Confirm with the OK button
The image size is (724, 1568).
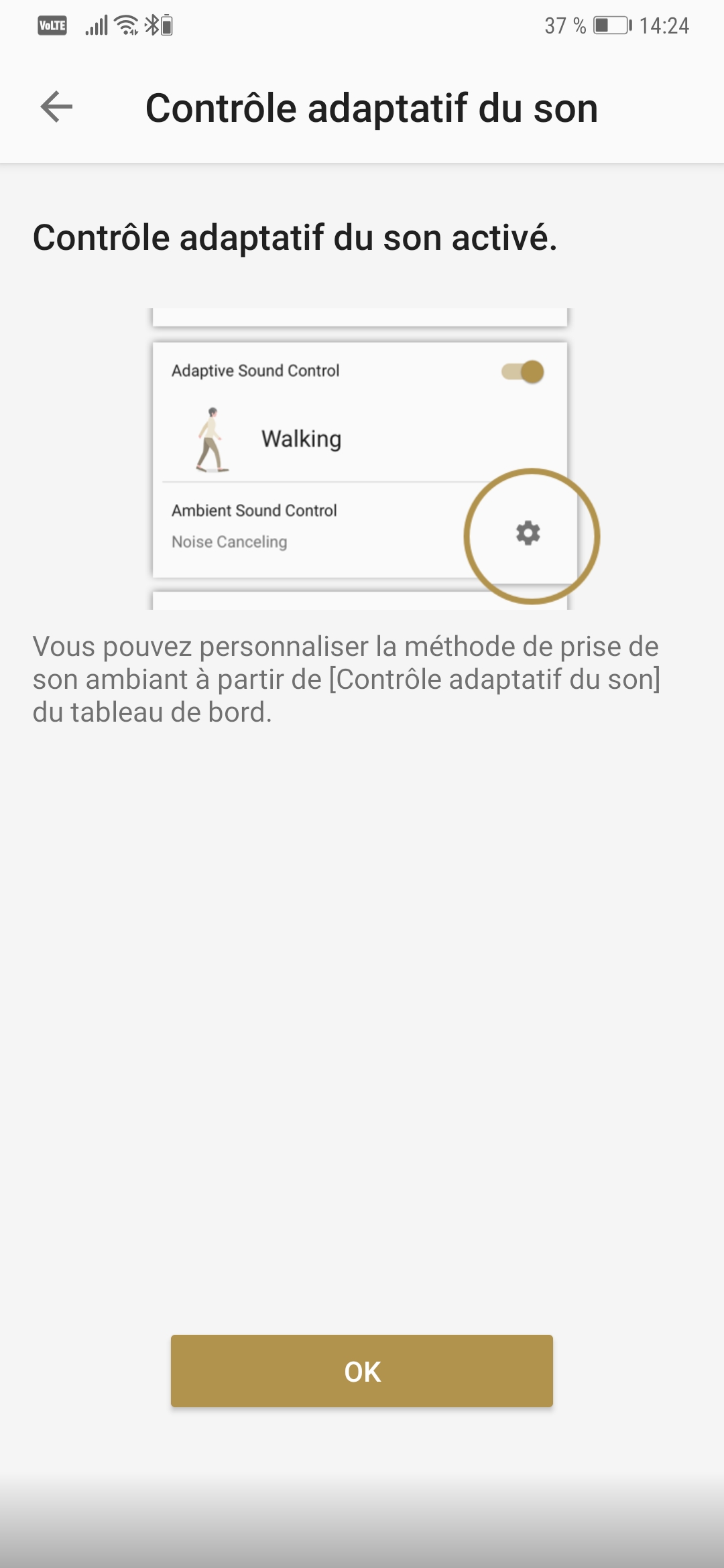(362, 1371)
